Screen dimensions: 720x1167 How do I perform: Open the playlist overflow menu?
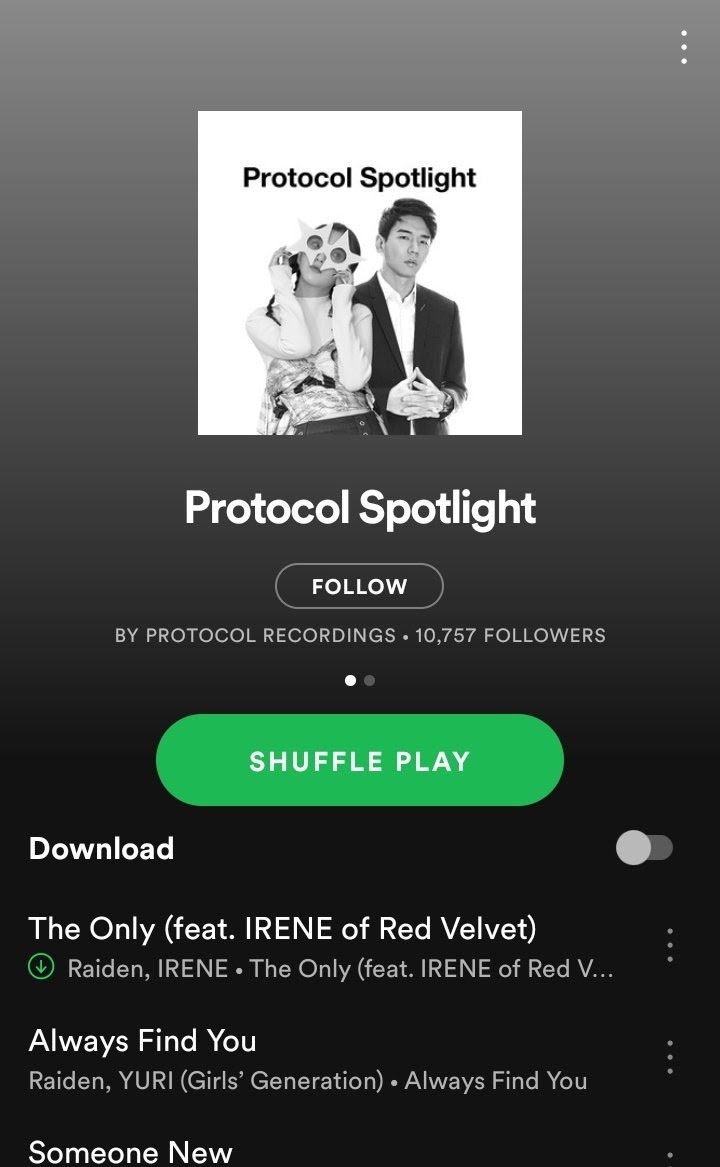point(684,47)
